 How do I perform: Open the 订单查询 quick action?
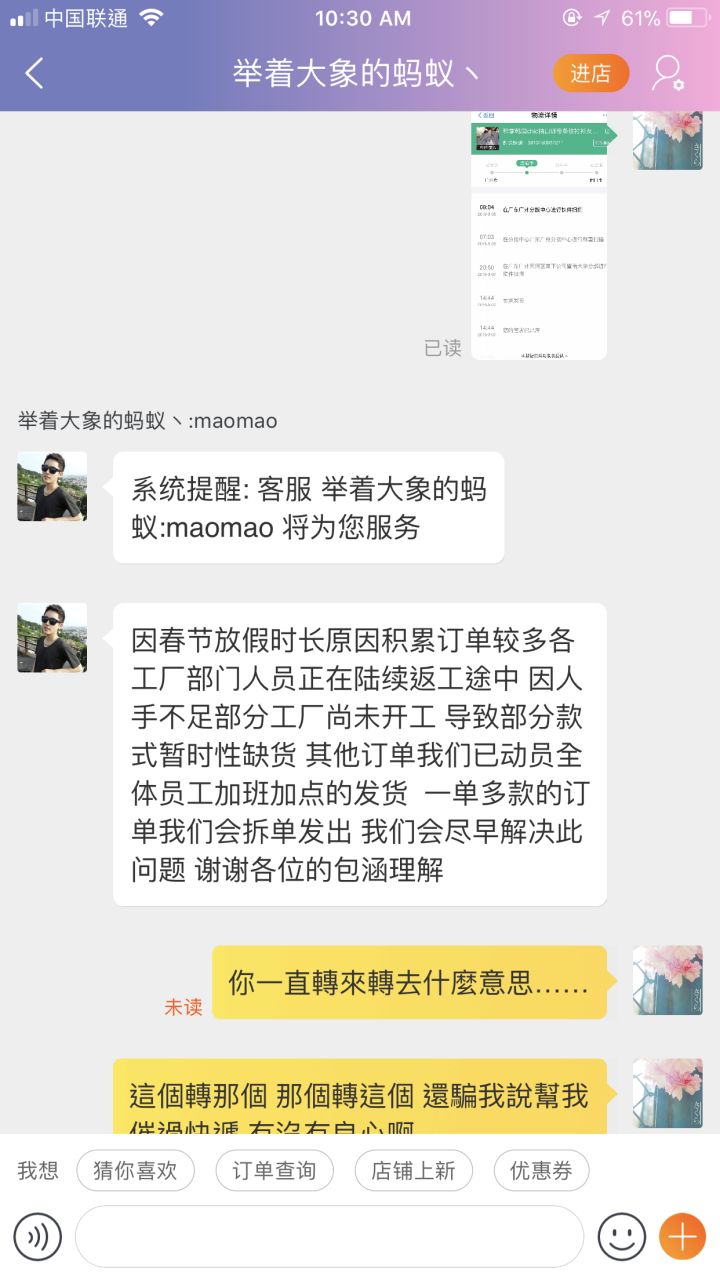[x=274, y=1171]
